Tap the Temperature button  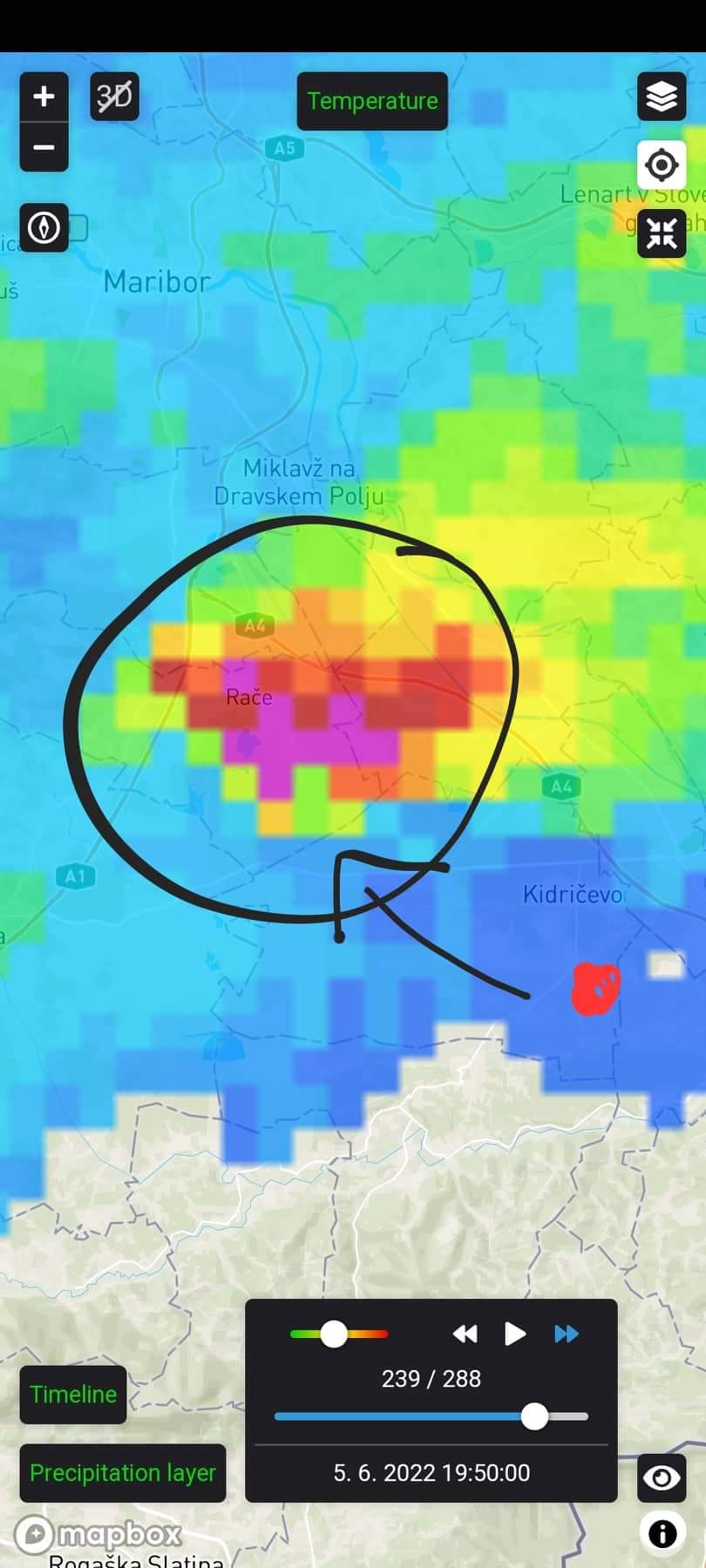[x=372, y=101]
